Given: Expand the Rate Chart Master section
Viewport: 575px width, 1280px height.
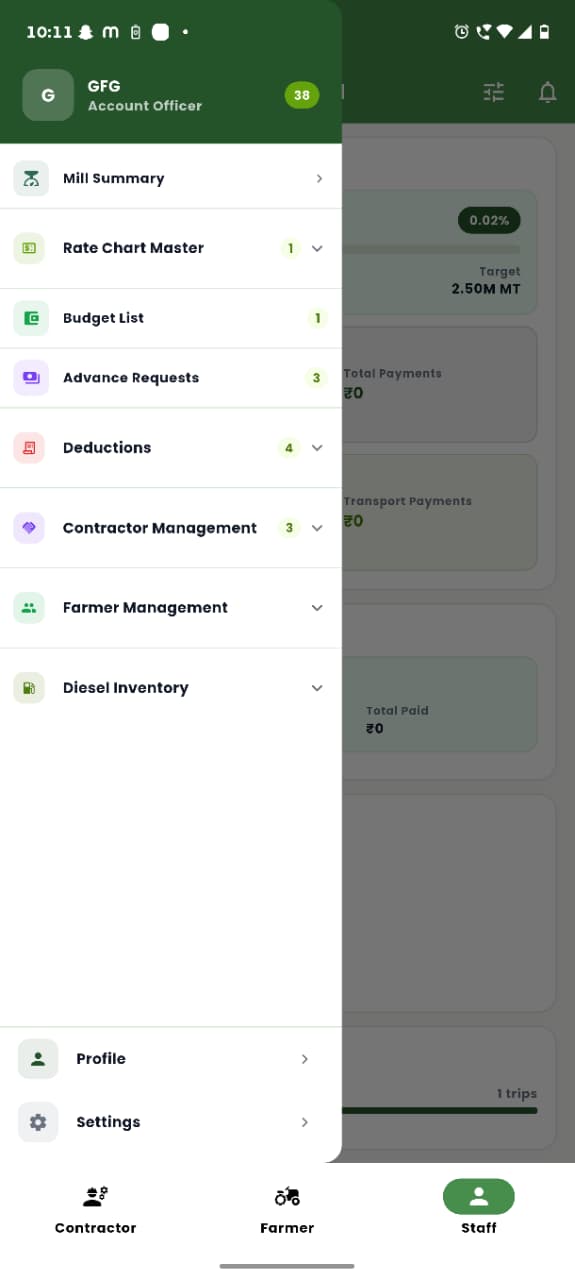Looking at the screenshot, I should click(170, 248).
